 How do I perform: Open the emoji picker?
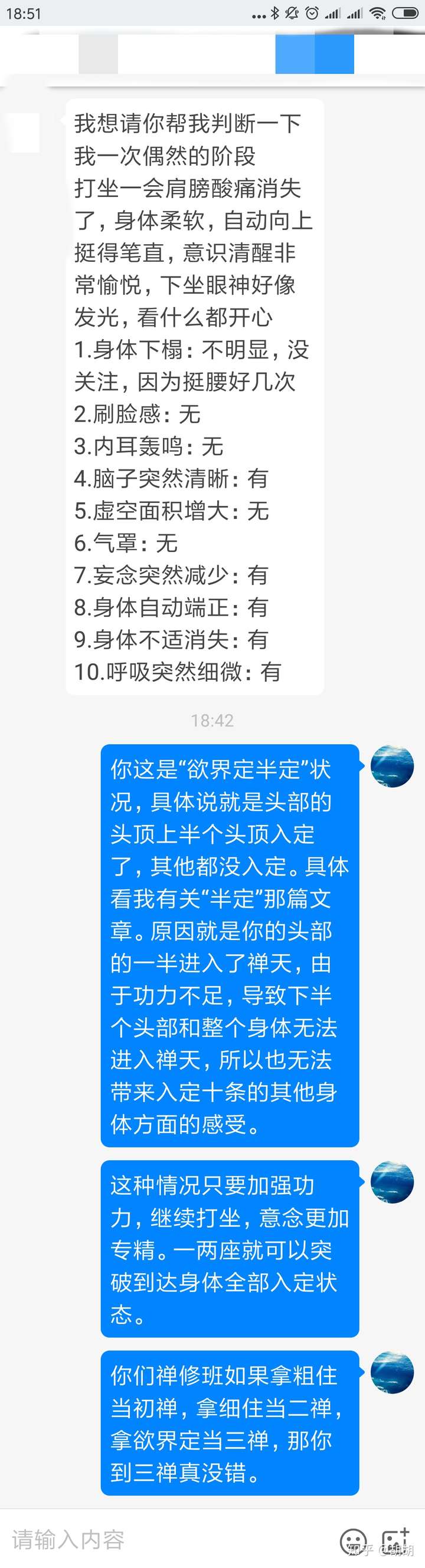tap(354, 1541)
